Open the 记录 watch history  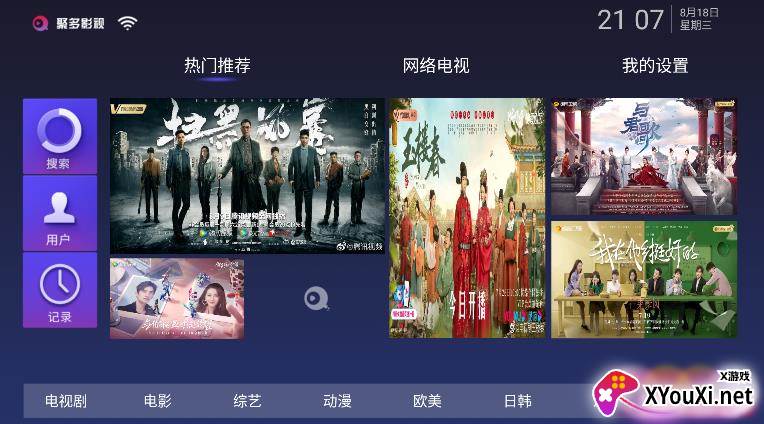tap(59, 290)
